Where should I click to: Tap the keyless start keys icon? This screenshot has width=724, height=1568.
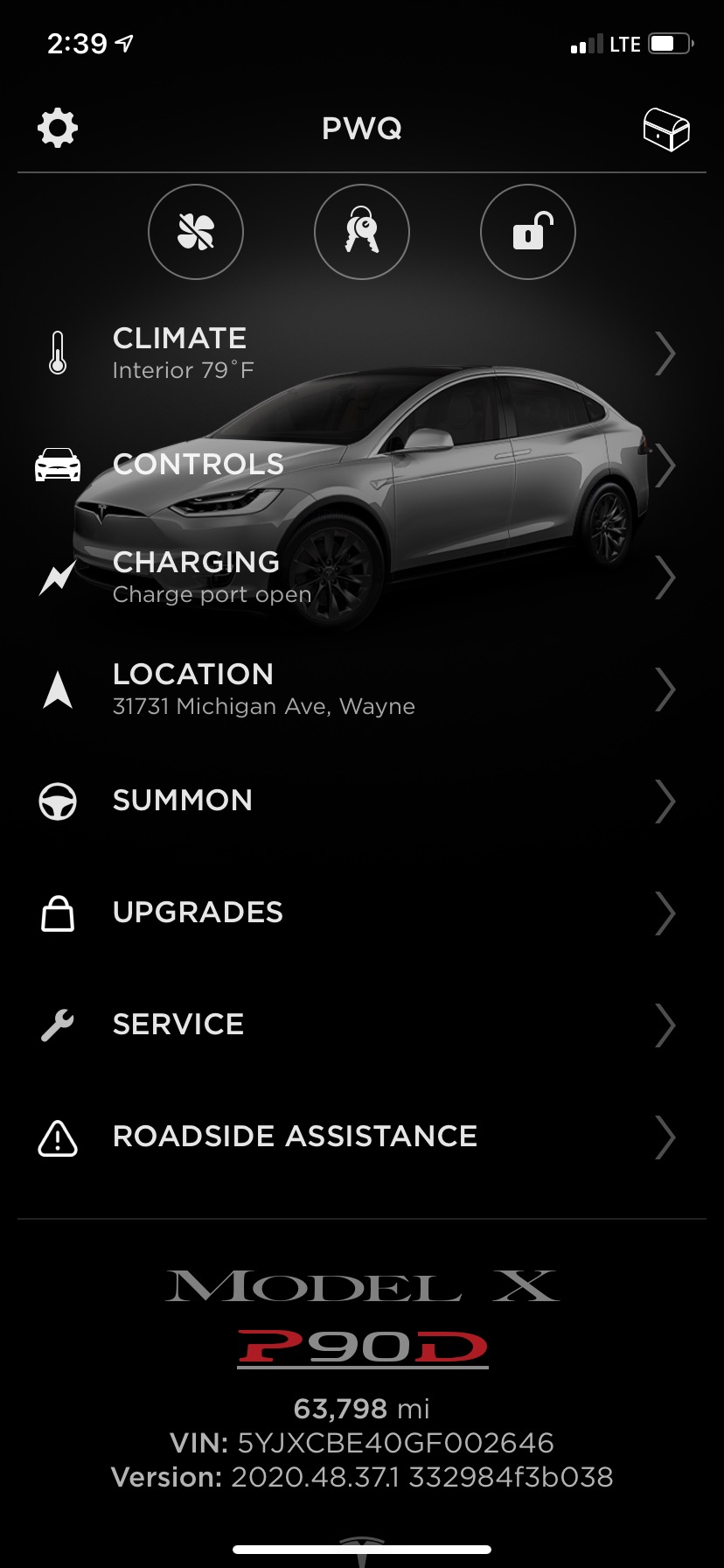pyautogui.click(x=362, y=232)
